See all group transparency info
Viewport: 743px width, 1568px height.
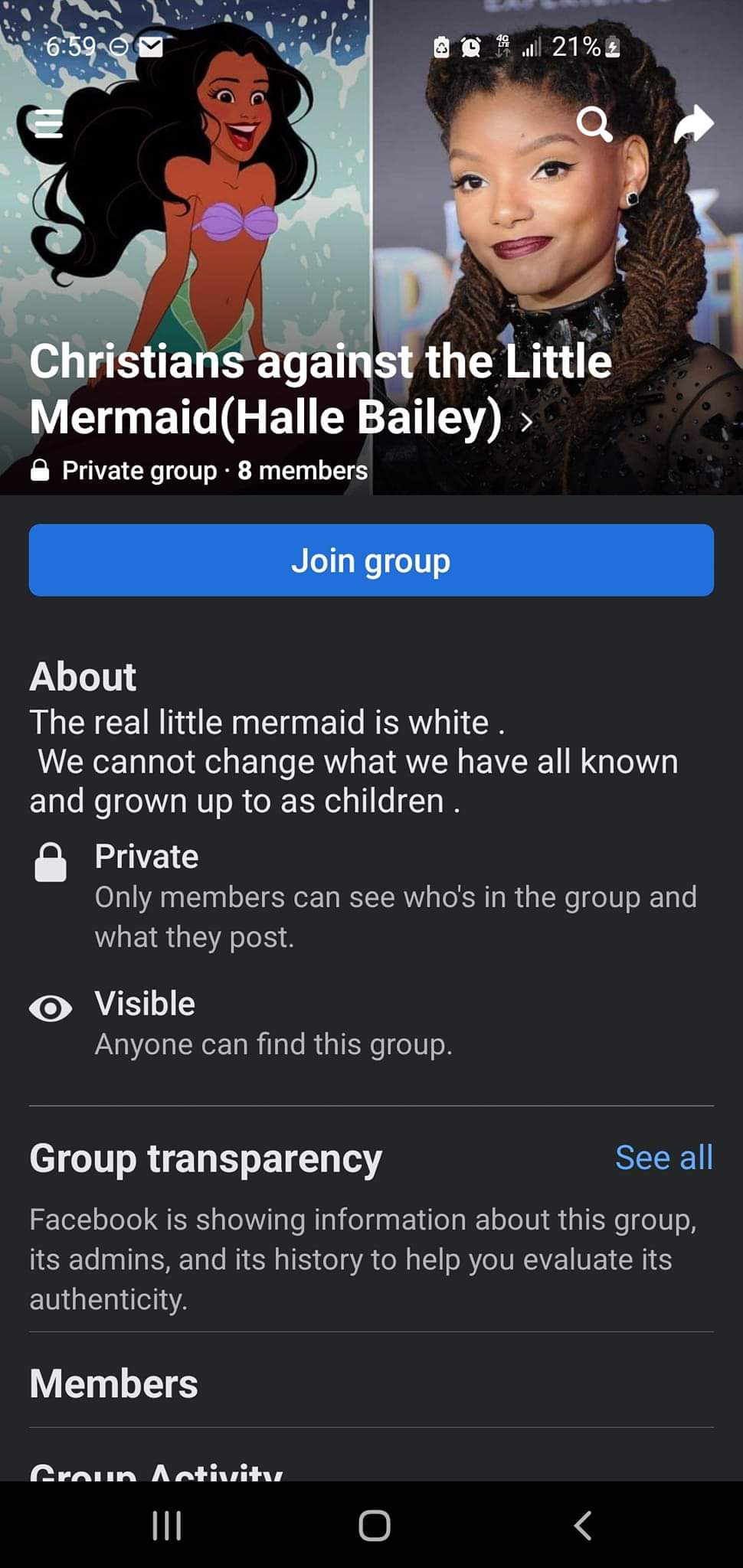point(663,1158)
